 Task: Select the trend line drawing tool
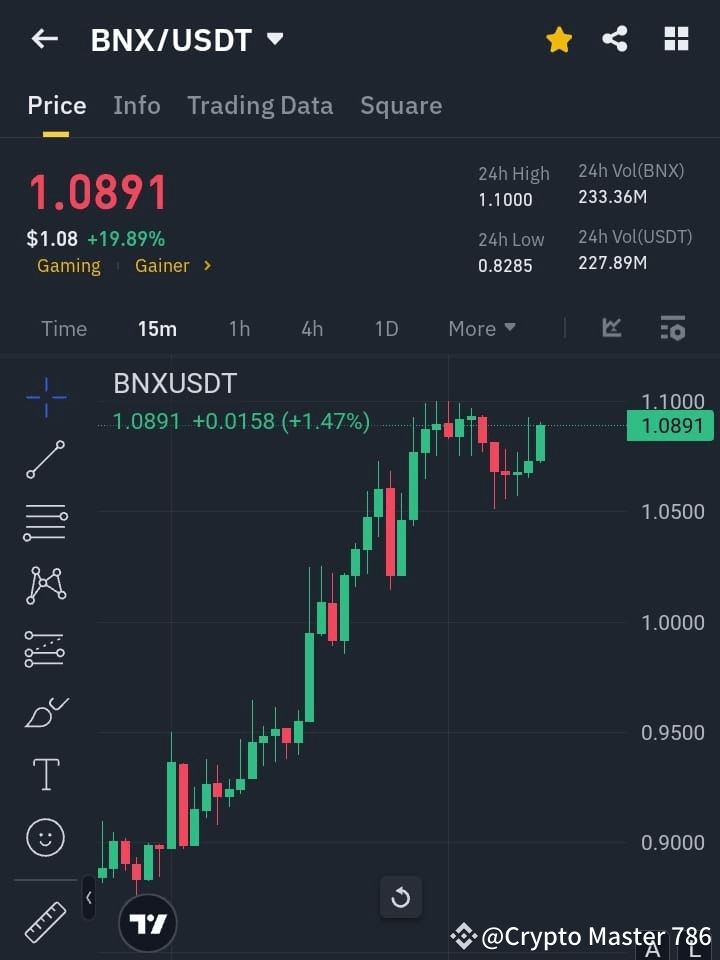(x=44, y=460)
